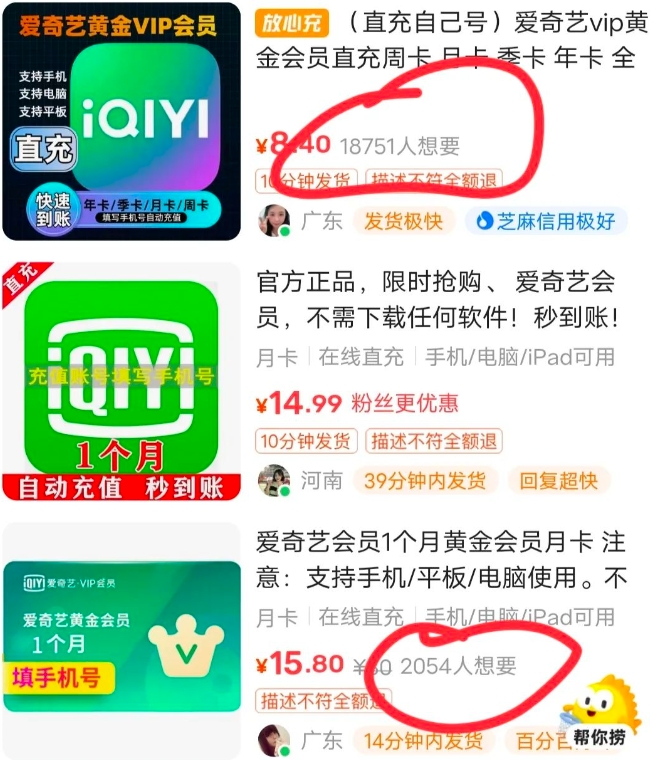The height and width of the screenshot is (760, 669).
Task: Open the 官方正品 限时抢购 listing priced ¥14.99
Action: point(440,300)
